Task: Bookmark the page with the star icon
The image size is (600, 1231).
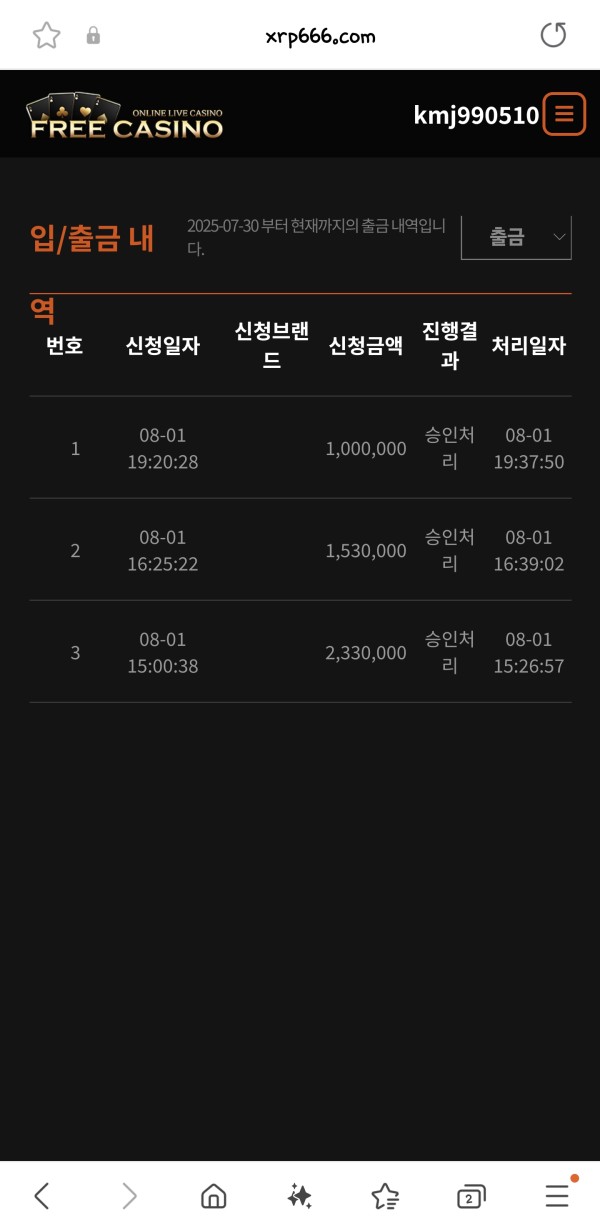Action: pos(46,36)
